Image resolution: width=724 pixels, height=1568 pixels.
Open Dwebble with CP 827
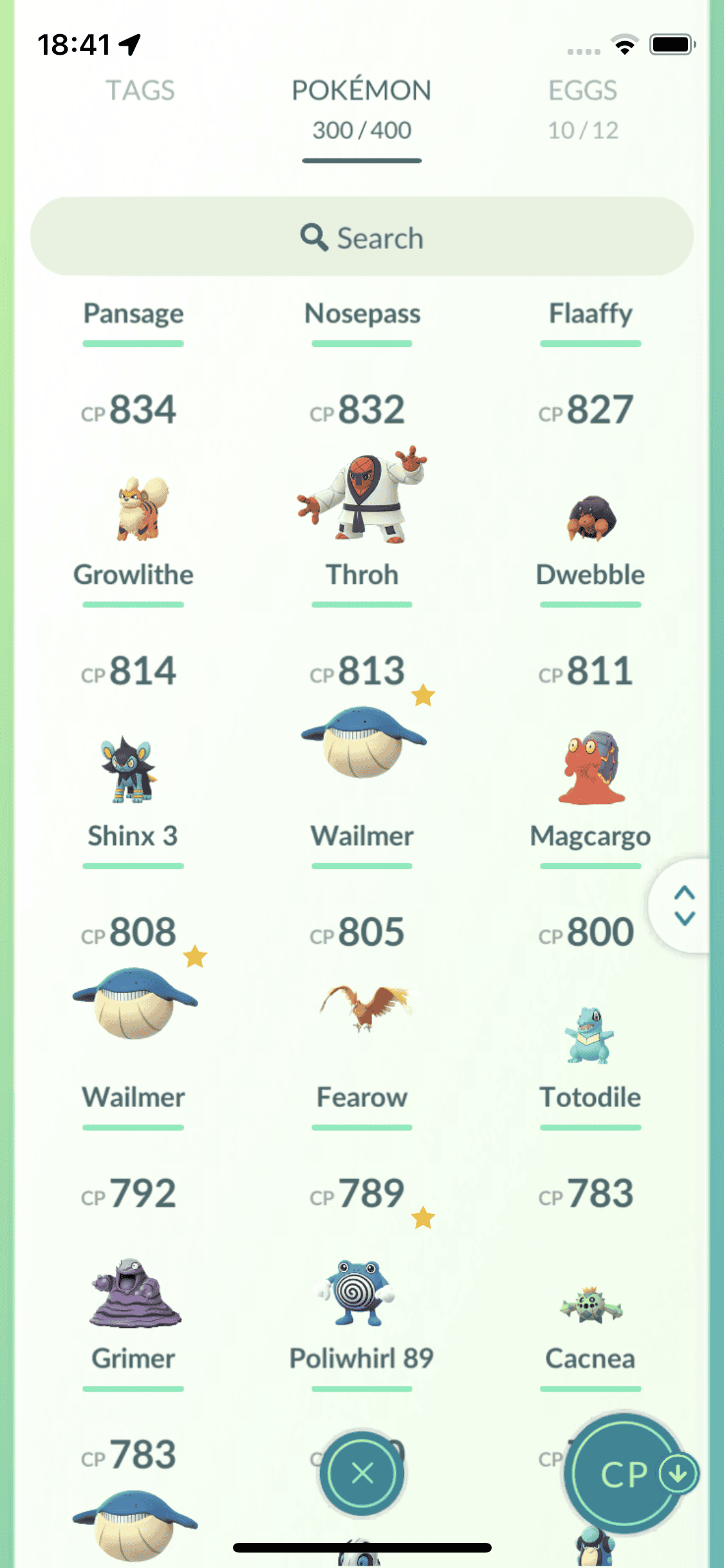[590, 515]
